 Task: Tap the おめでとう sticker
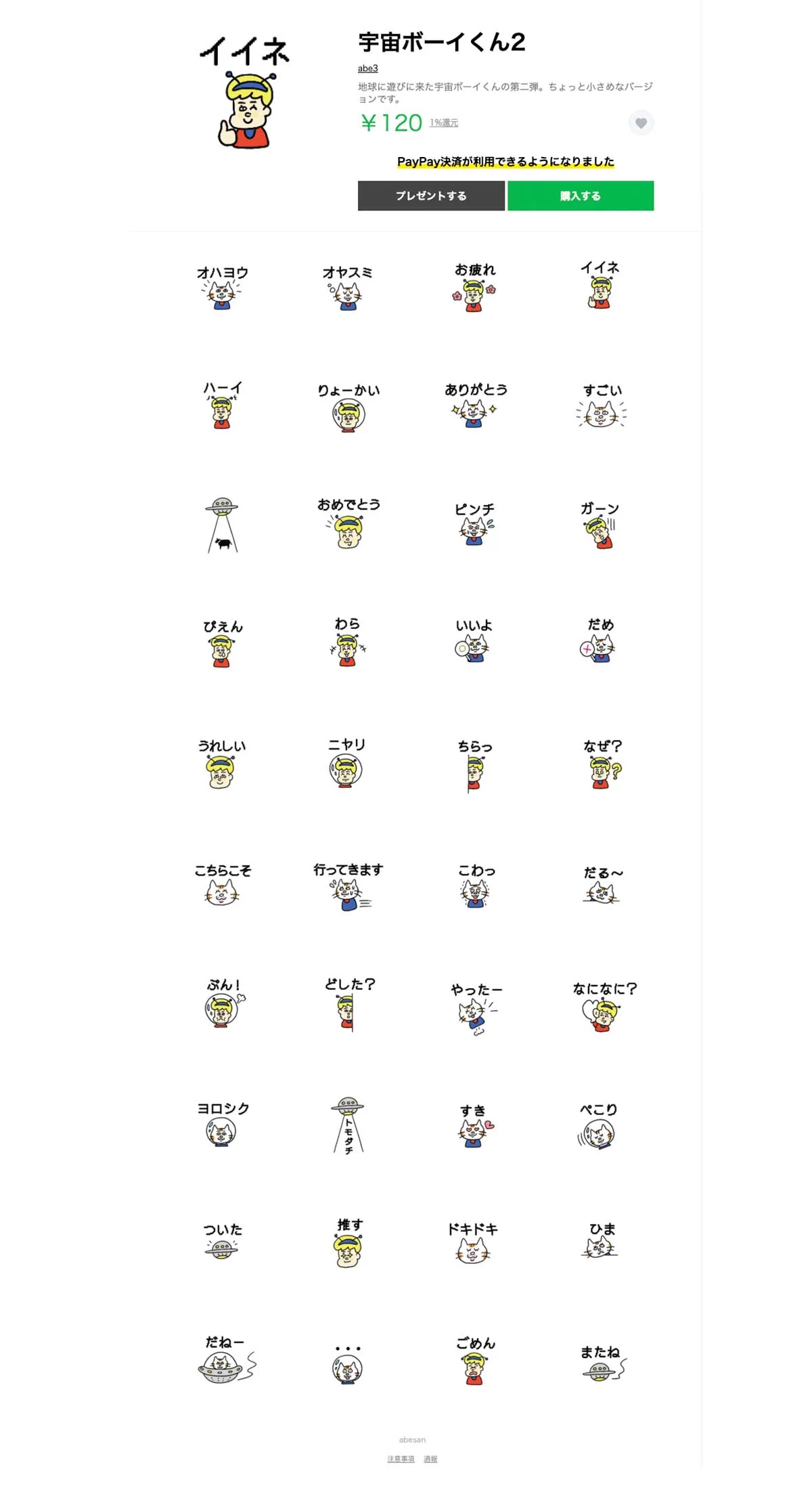pos(348,523)
